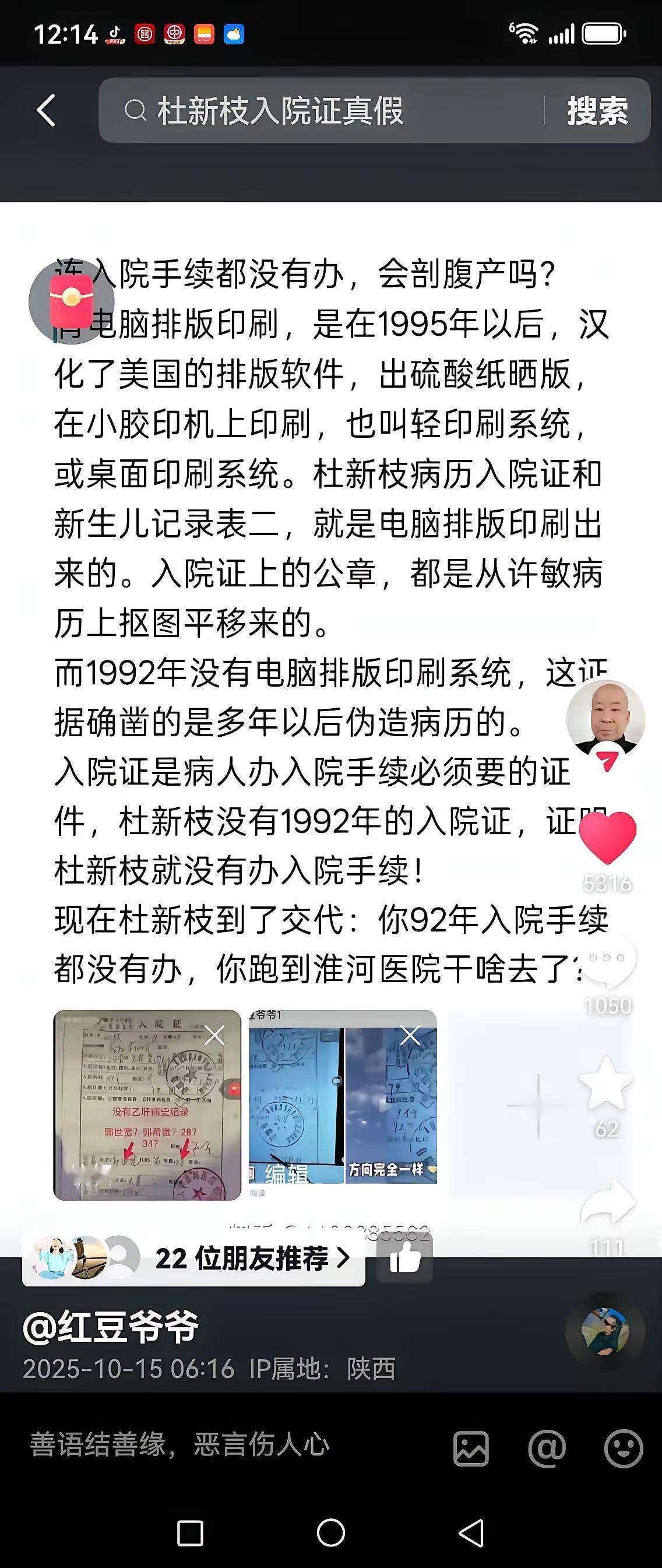Tap the system home button
662x1568 pixels.
(x=331, y=1532)
